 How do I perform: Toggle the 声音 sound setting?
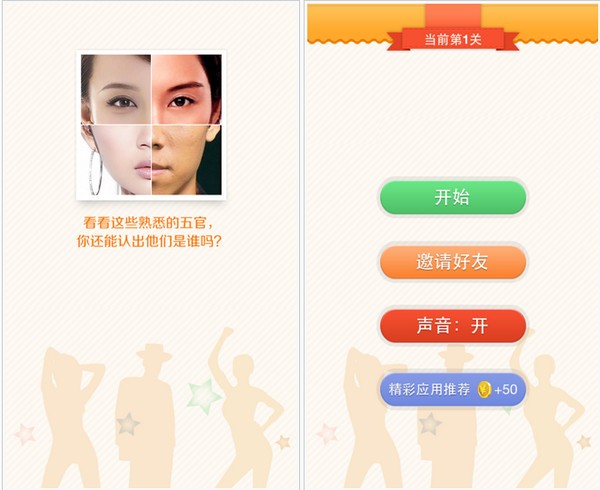pos(452,326)
